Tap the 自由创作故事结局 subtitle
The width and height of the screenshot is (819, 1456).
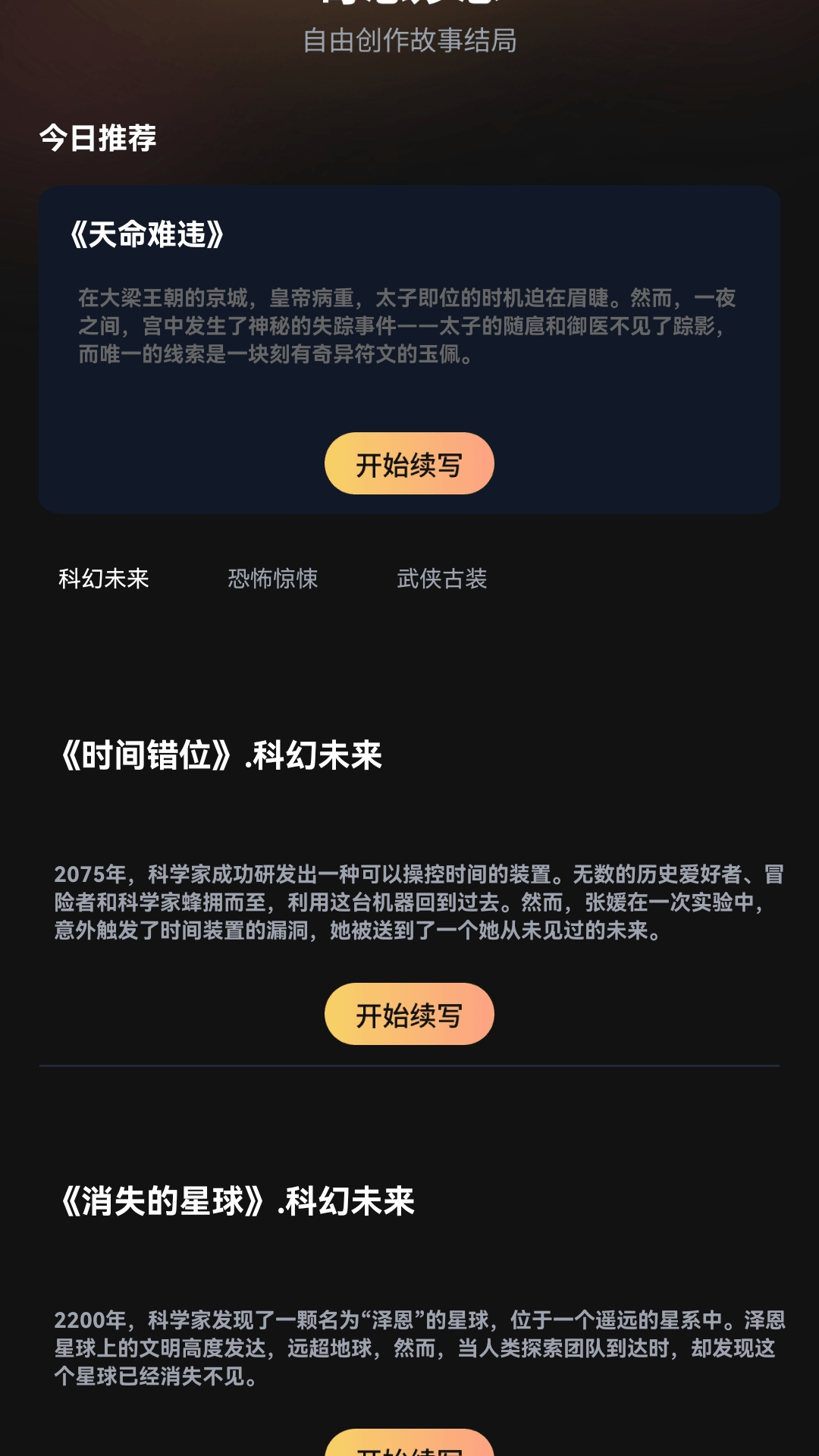409,43
